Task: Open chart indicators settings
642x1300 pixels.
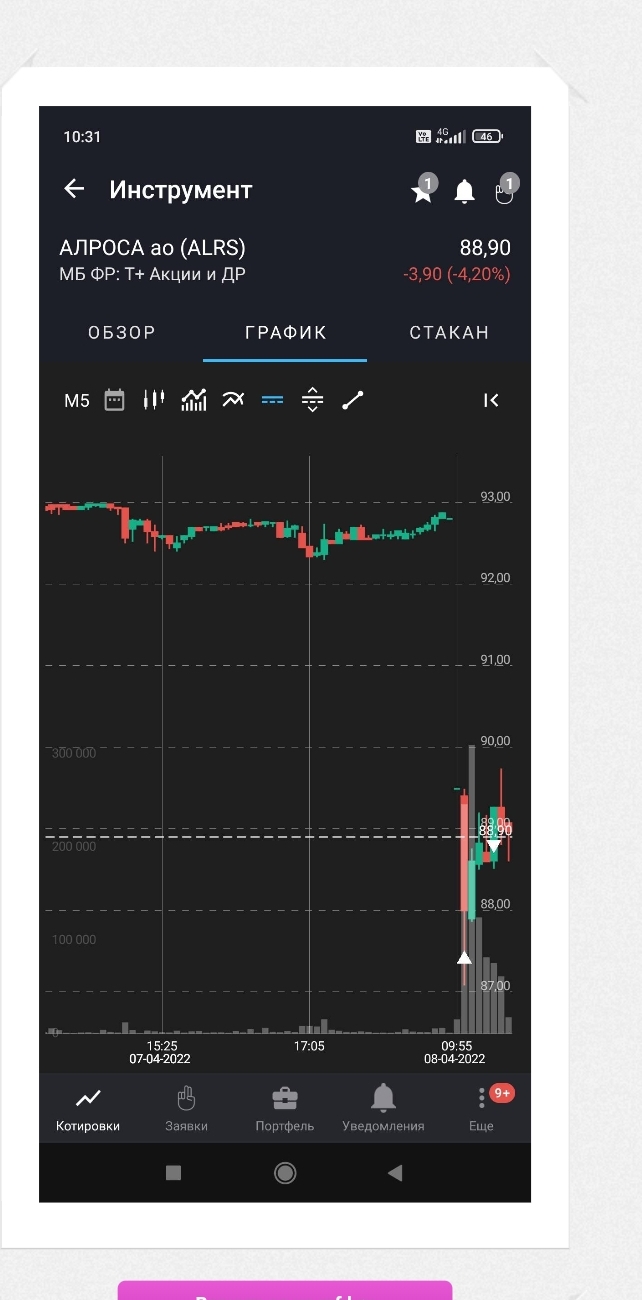Action: (x=193, y=400)
